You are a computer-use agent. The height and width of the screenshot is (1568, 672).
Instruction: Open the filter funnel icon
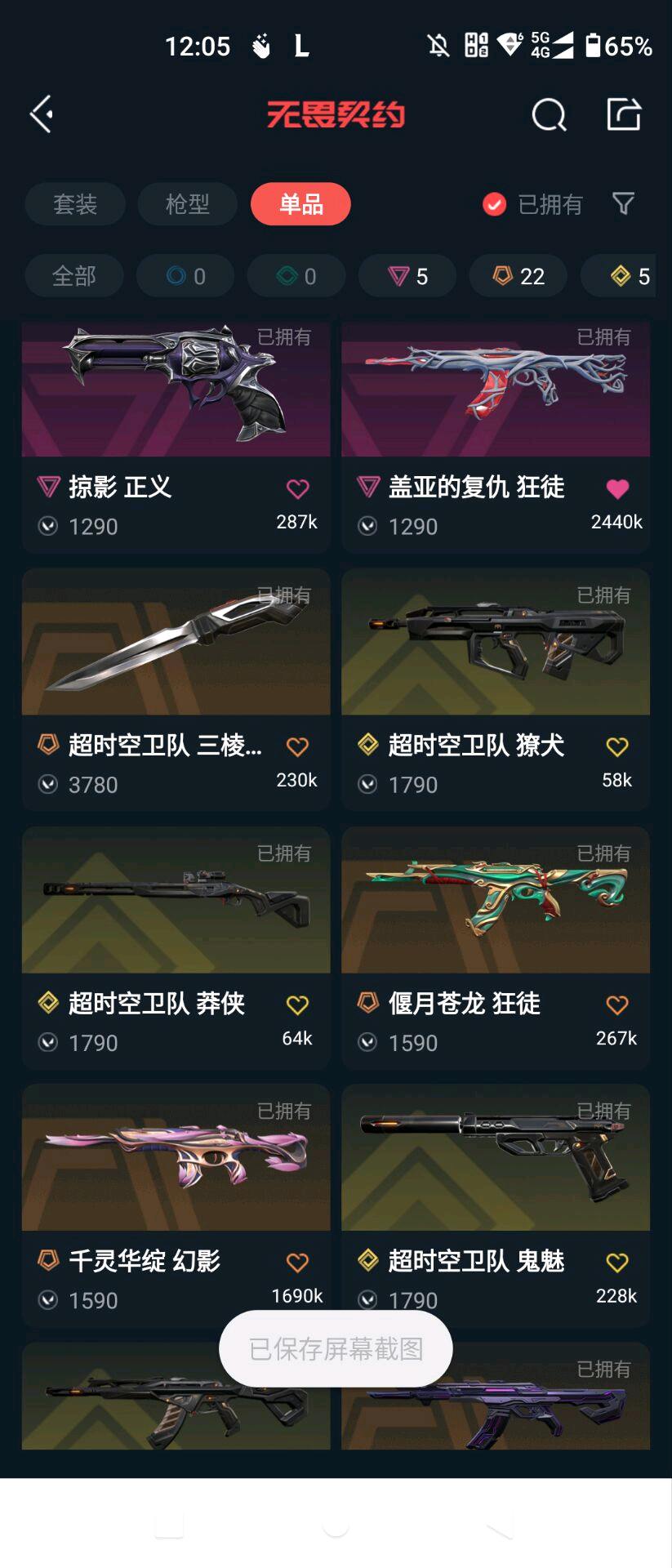623,203
